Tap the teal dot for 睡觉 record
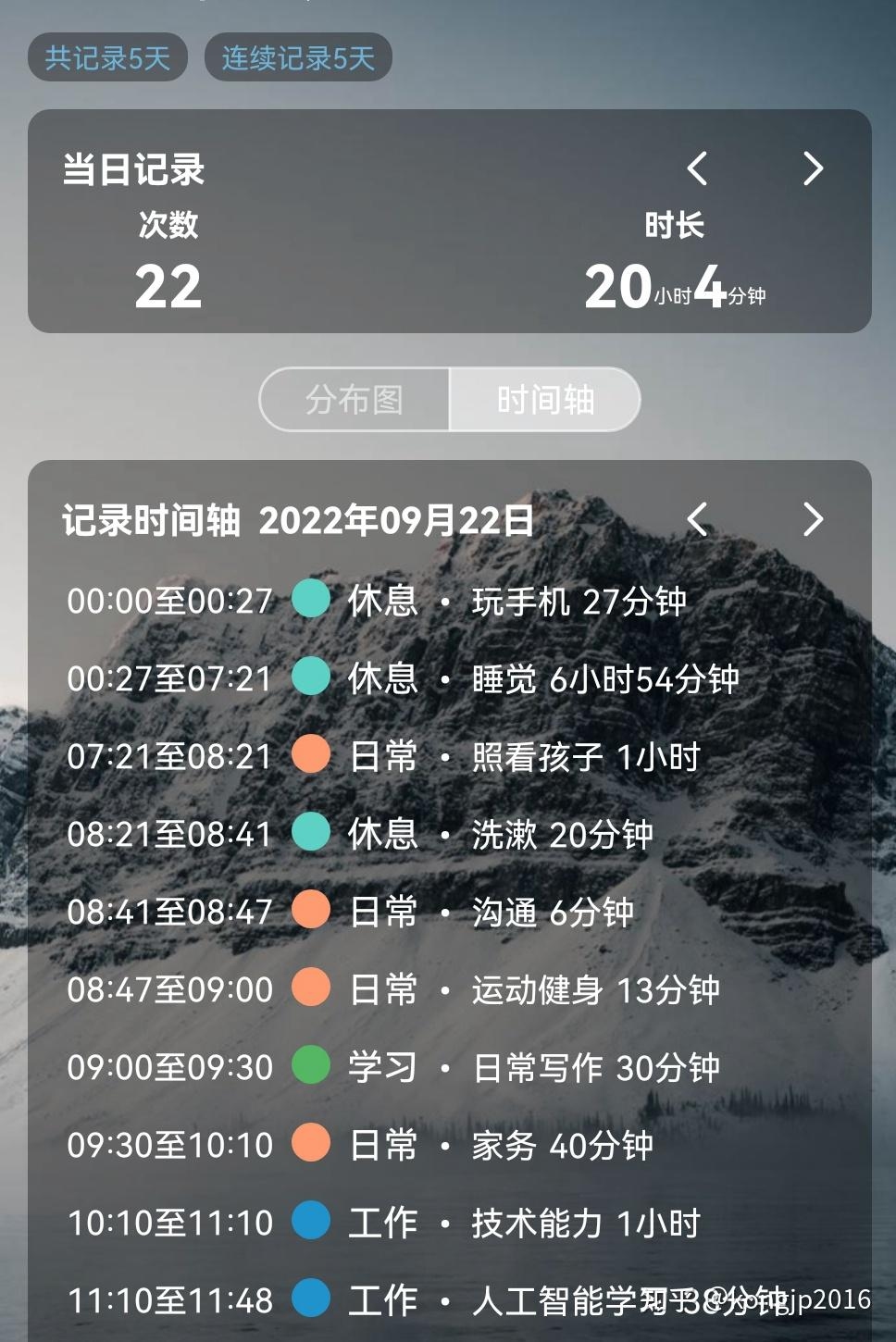This screenshot has width=896, height=1342. pyautogui.click(x=312, y=677)
